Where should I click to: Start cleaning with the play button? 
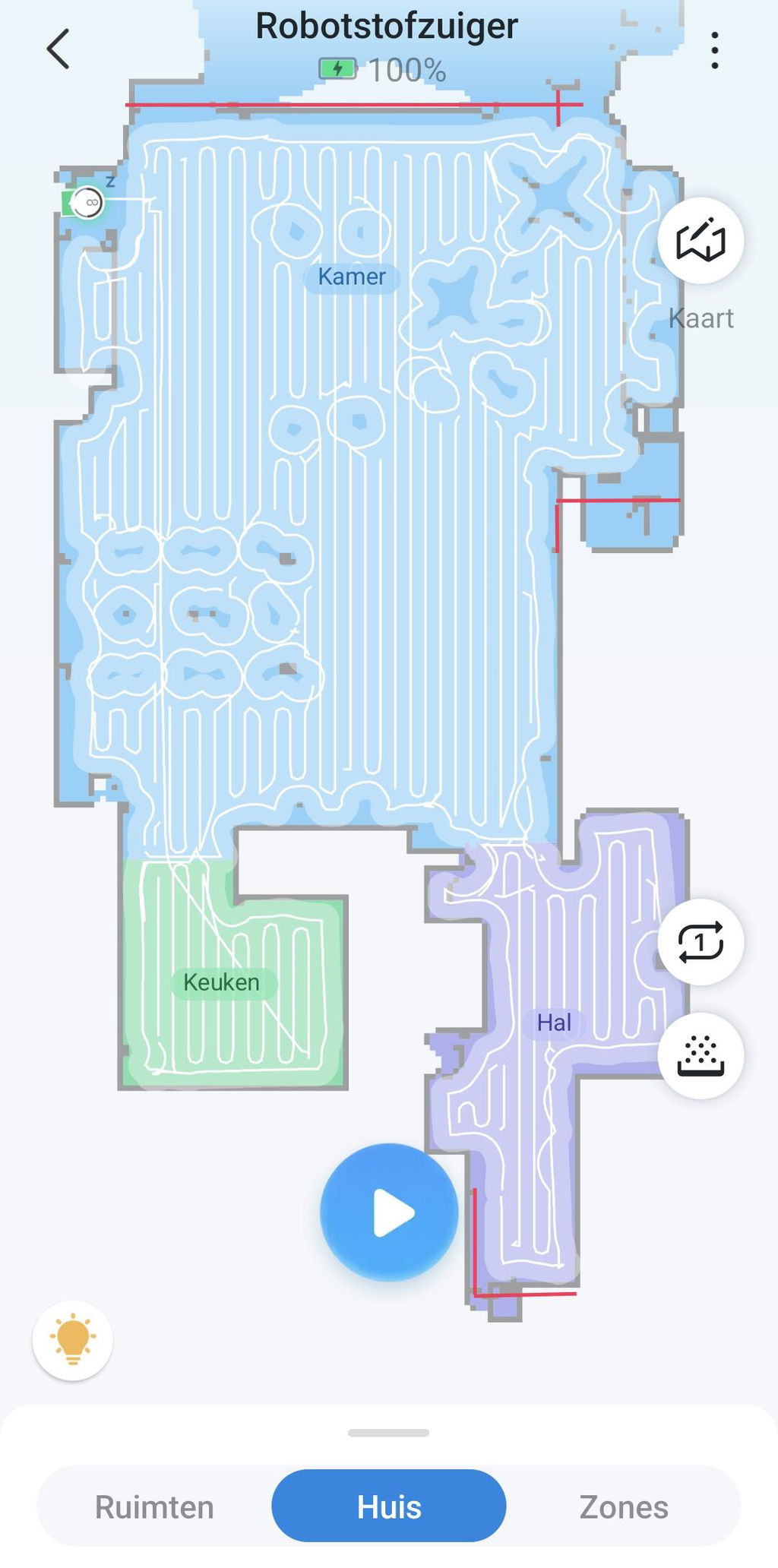tap(389, 1212)
